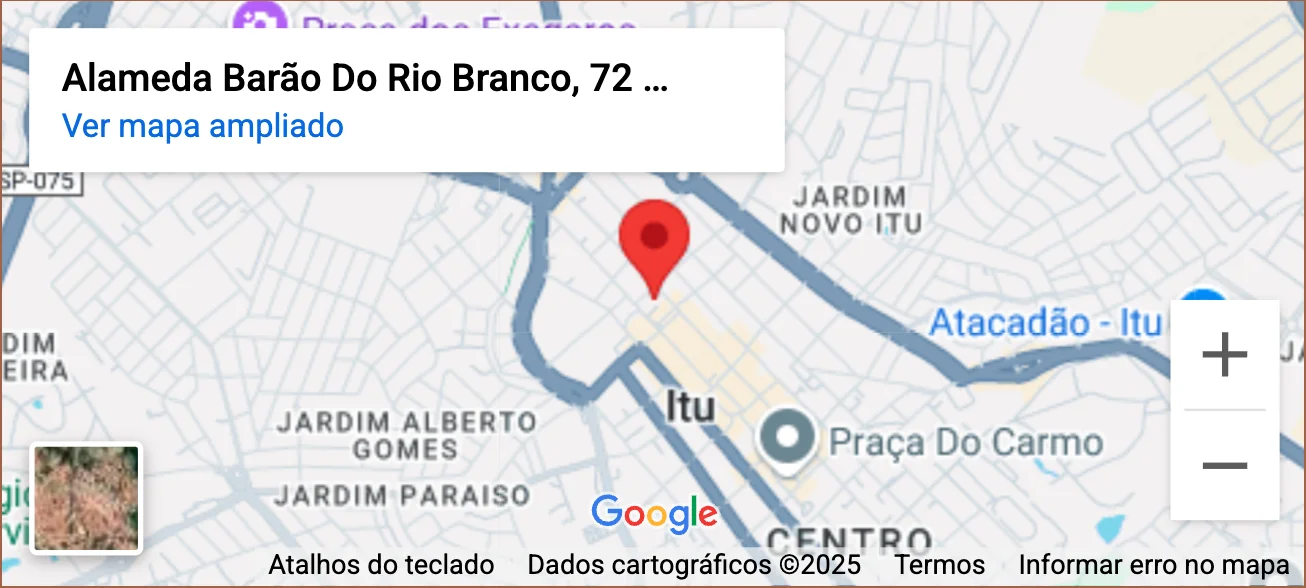Open the 'Termos' link

[x=939, y=565]
